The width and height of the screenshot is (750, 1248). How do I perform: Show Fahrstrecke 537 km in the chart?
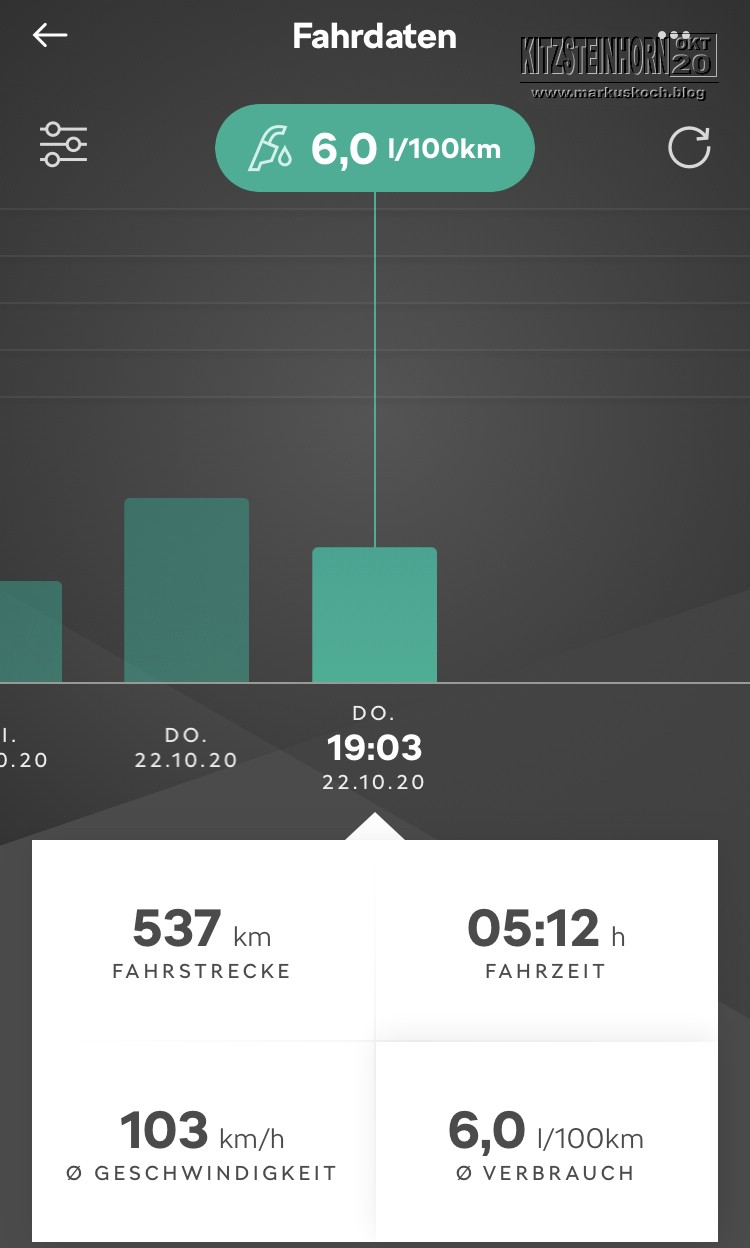click(202, 942)
